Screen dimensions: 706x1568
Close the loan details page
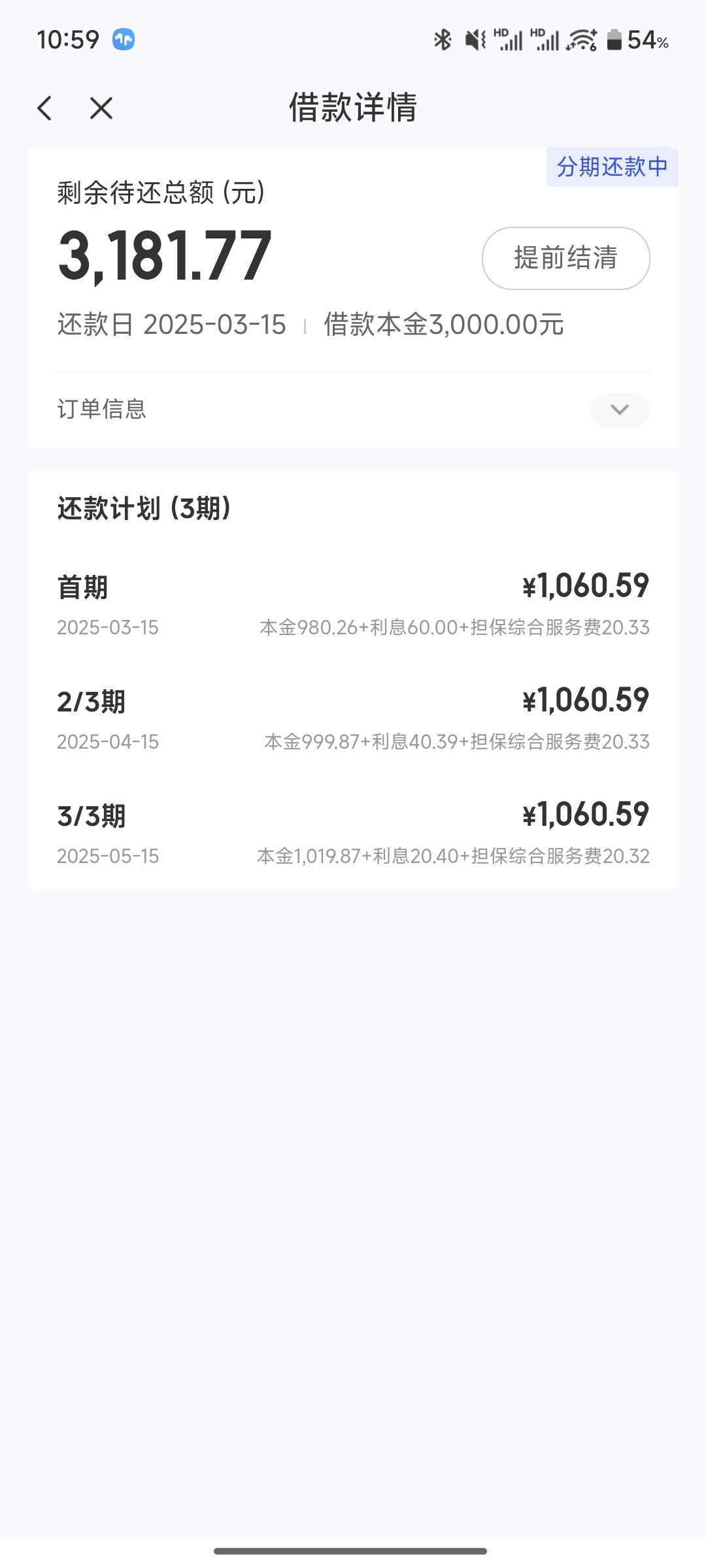coord(101,108)
